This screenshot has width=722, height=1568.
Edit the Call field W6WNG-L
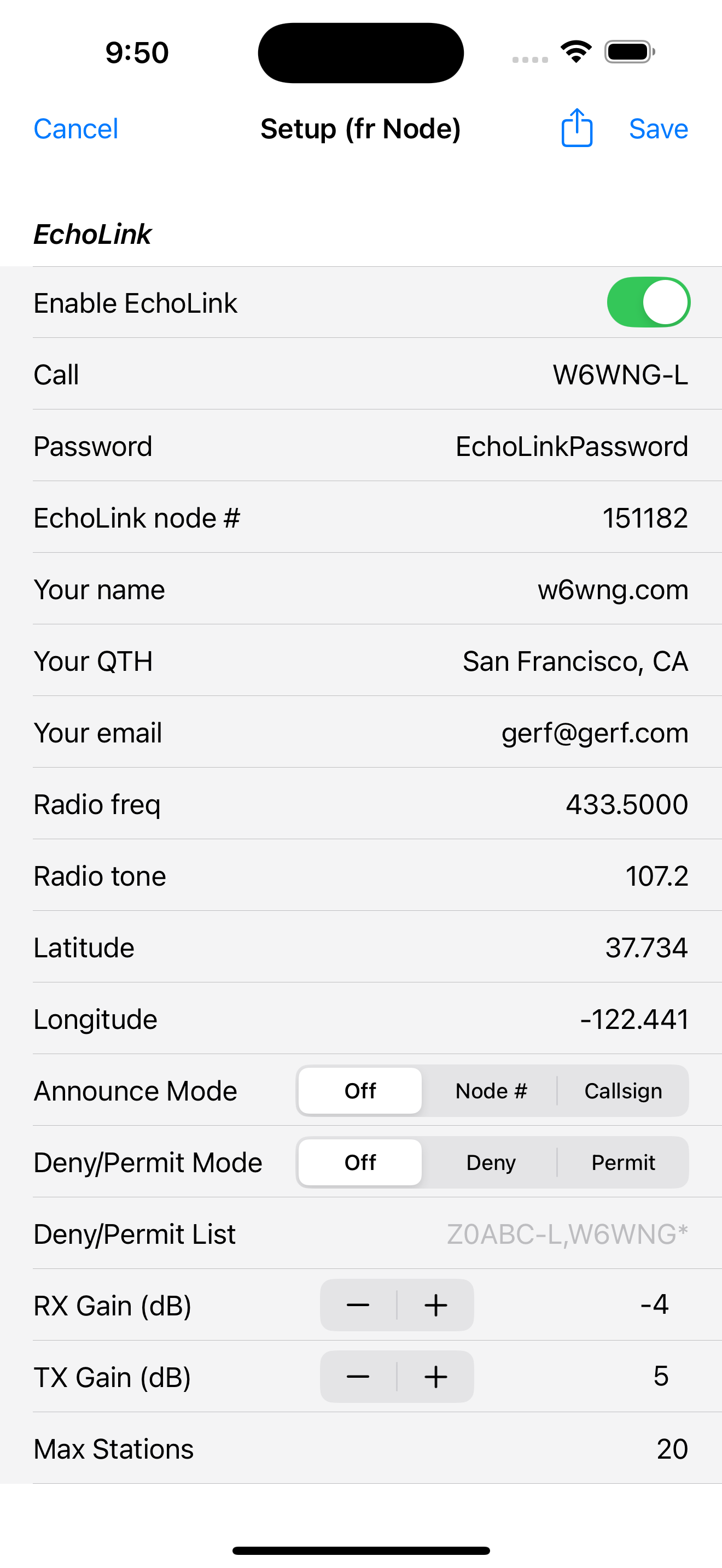tap(620, 375)
